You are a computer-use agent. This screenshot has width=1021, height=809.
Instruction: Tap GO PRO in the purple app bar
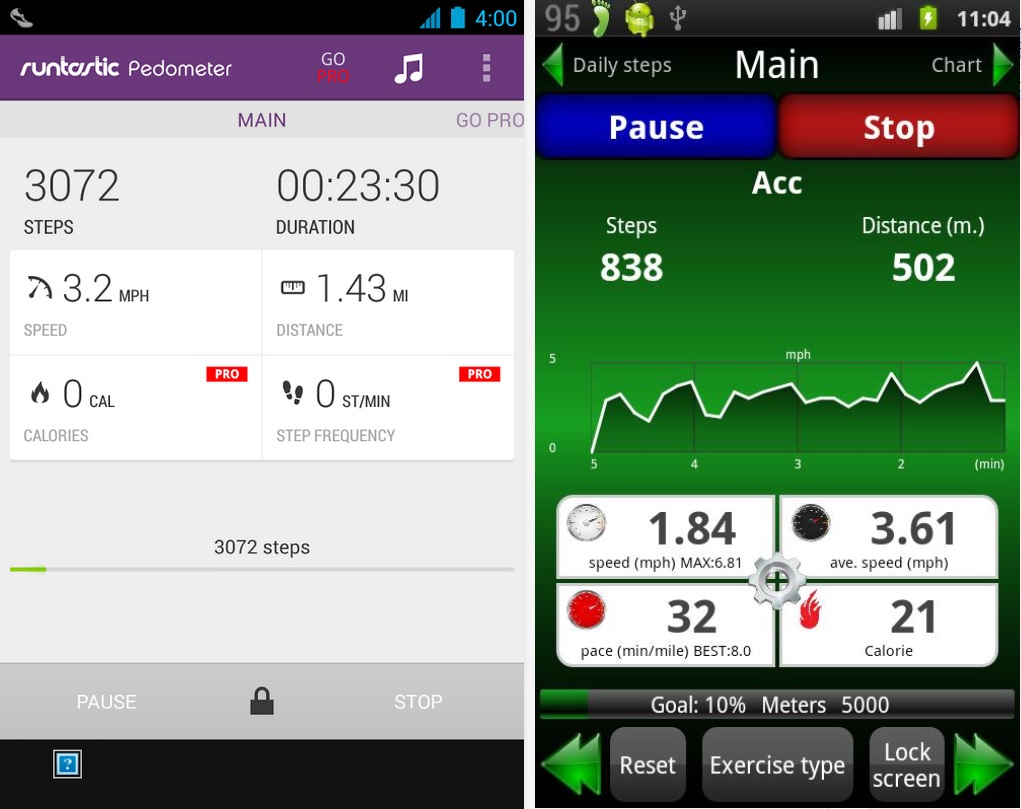click(333, 68)
